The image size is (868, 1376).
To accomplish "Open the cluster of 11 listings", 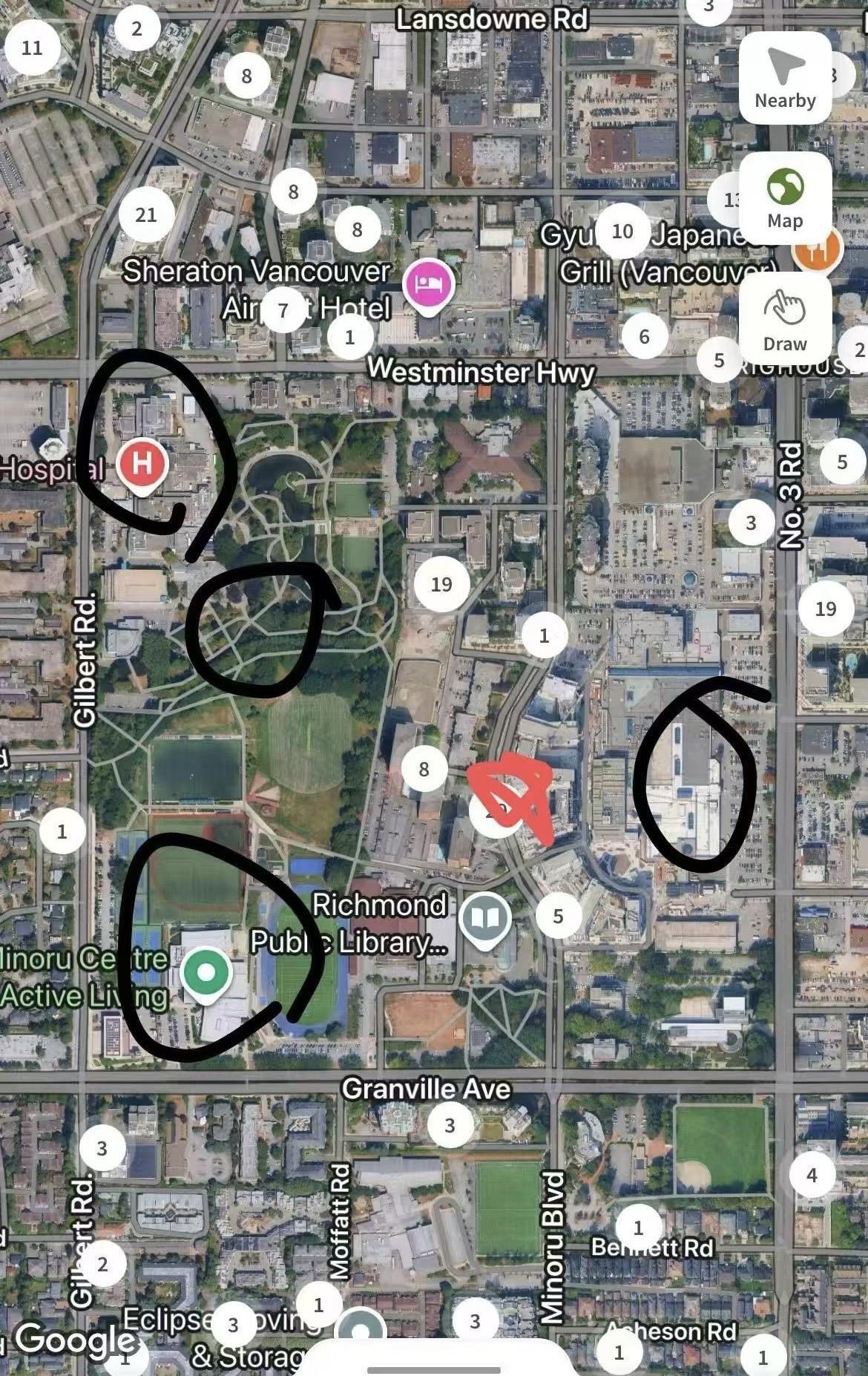I will point(32,48).
